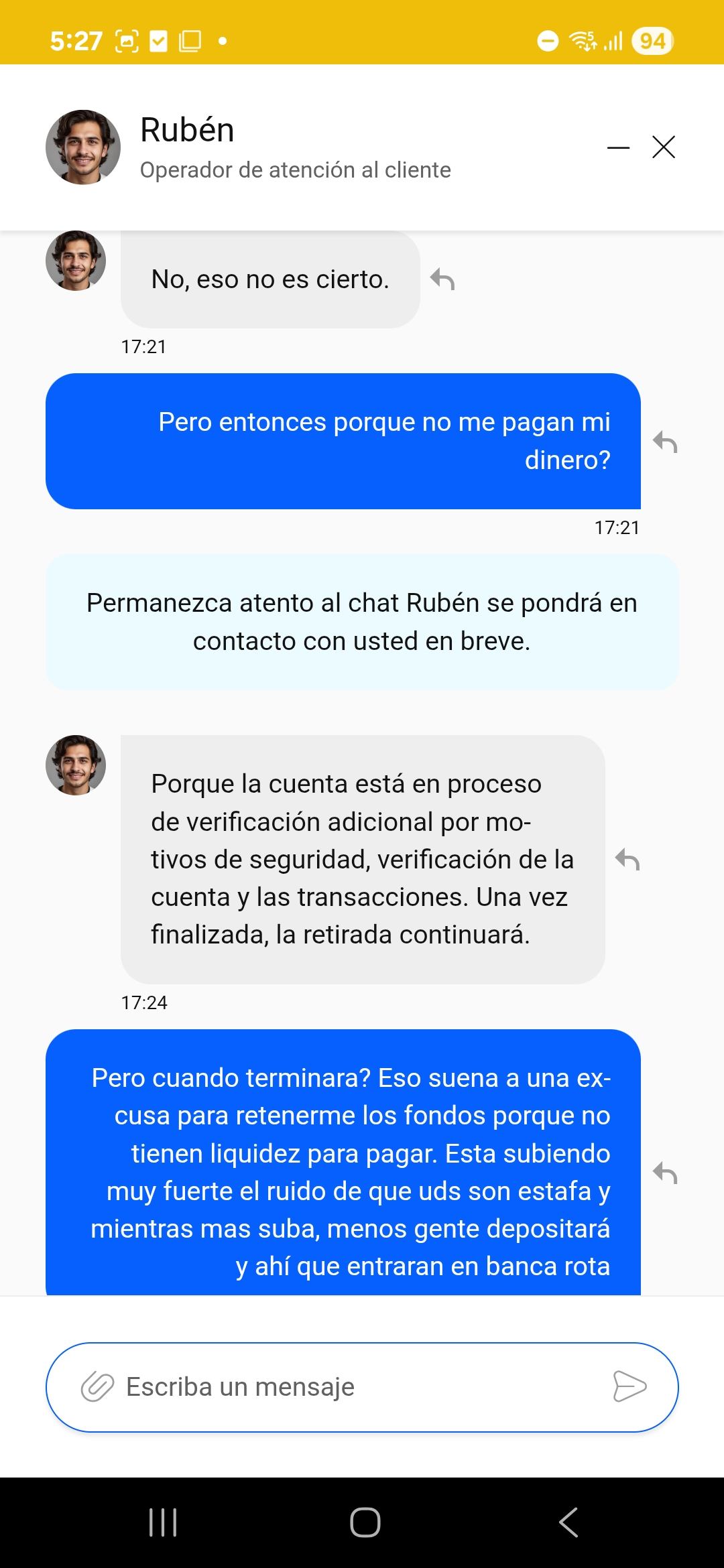Go back using the system navigation bar
Image resolution: width=724 pixels, height=1568 pixels.
point(568,1522)
